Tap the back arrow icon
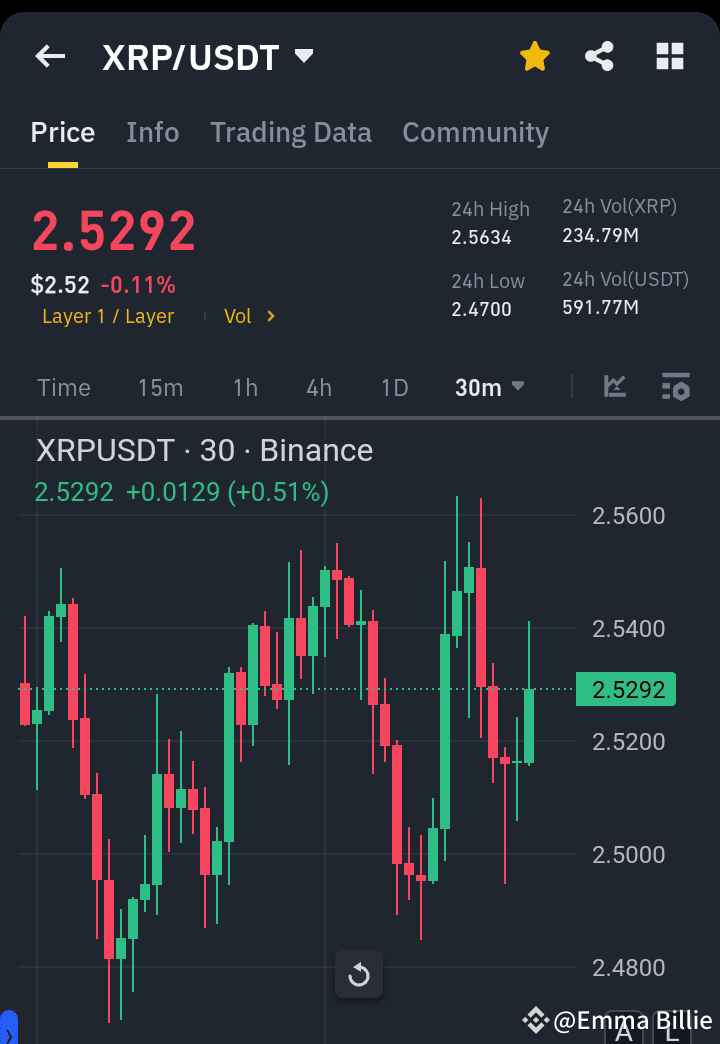720x1044 pixels. 49,57
